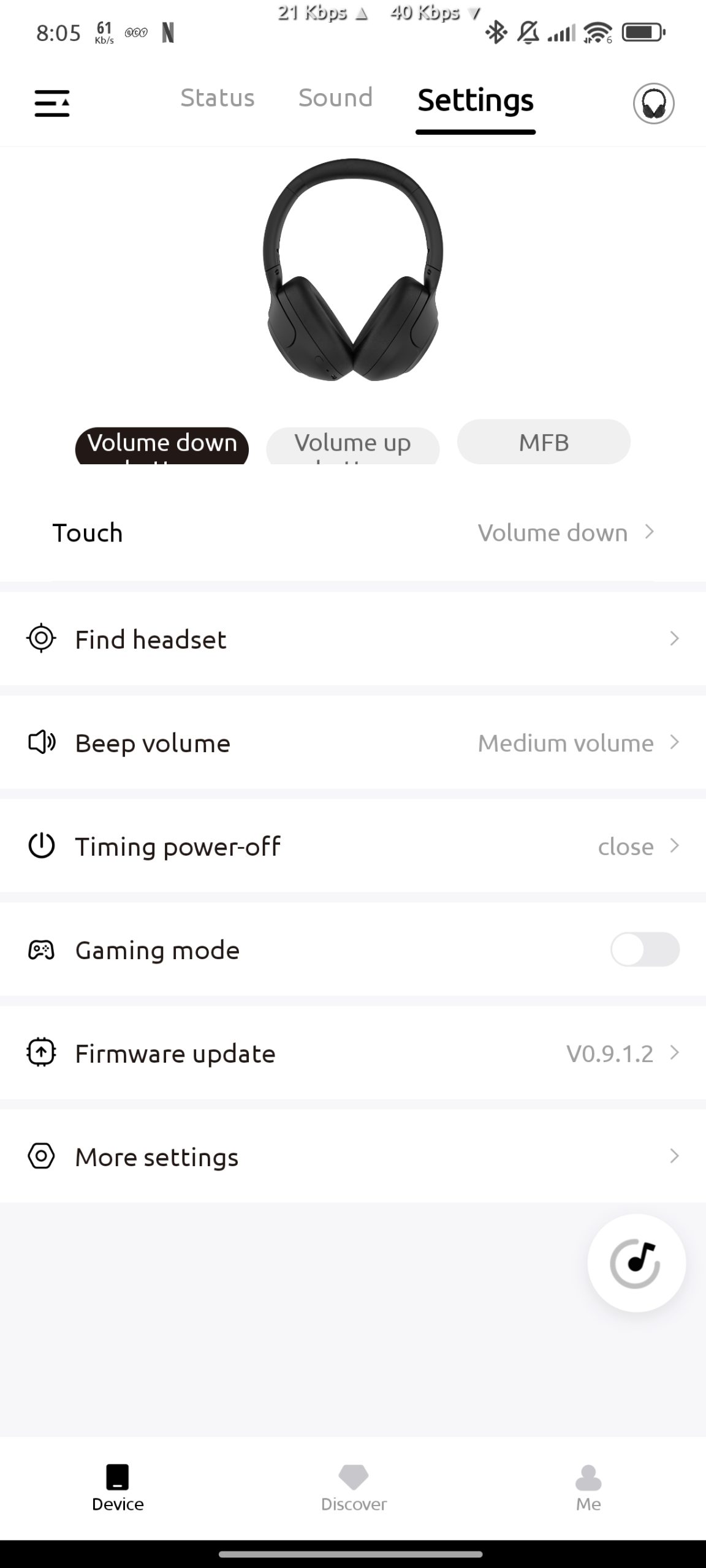Open Firmware update V0.9.1.2

[353, 1053]
